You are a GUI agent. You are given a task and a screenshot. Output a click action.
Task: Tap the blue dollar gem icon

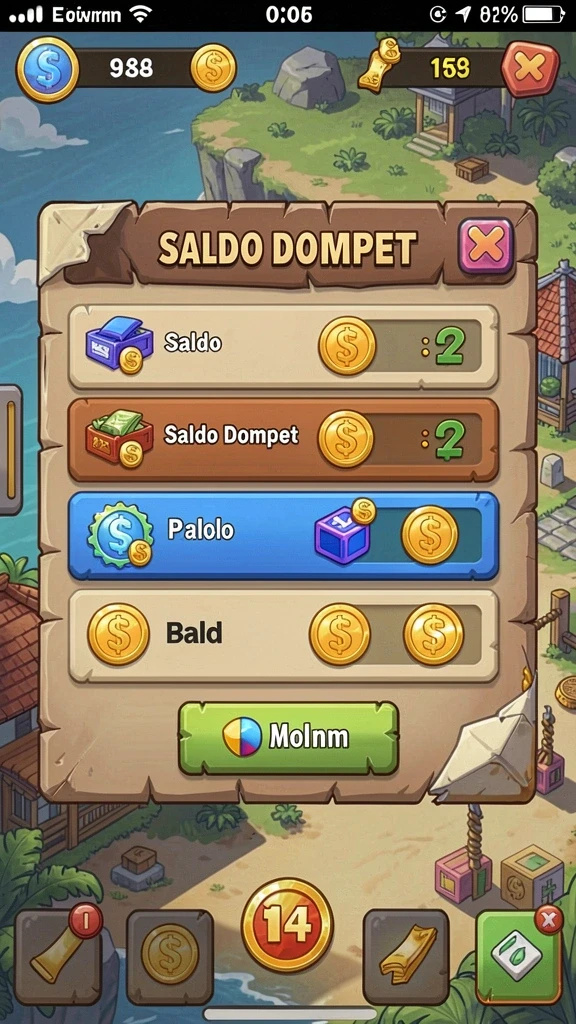48,69
